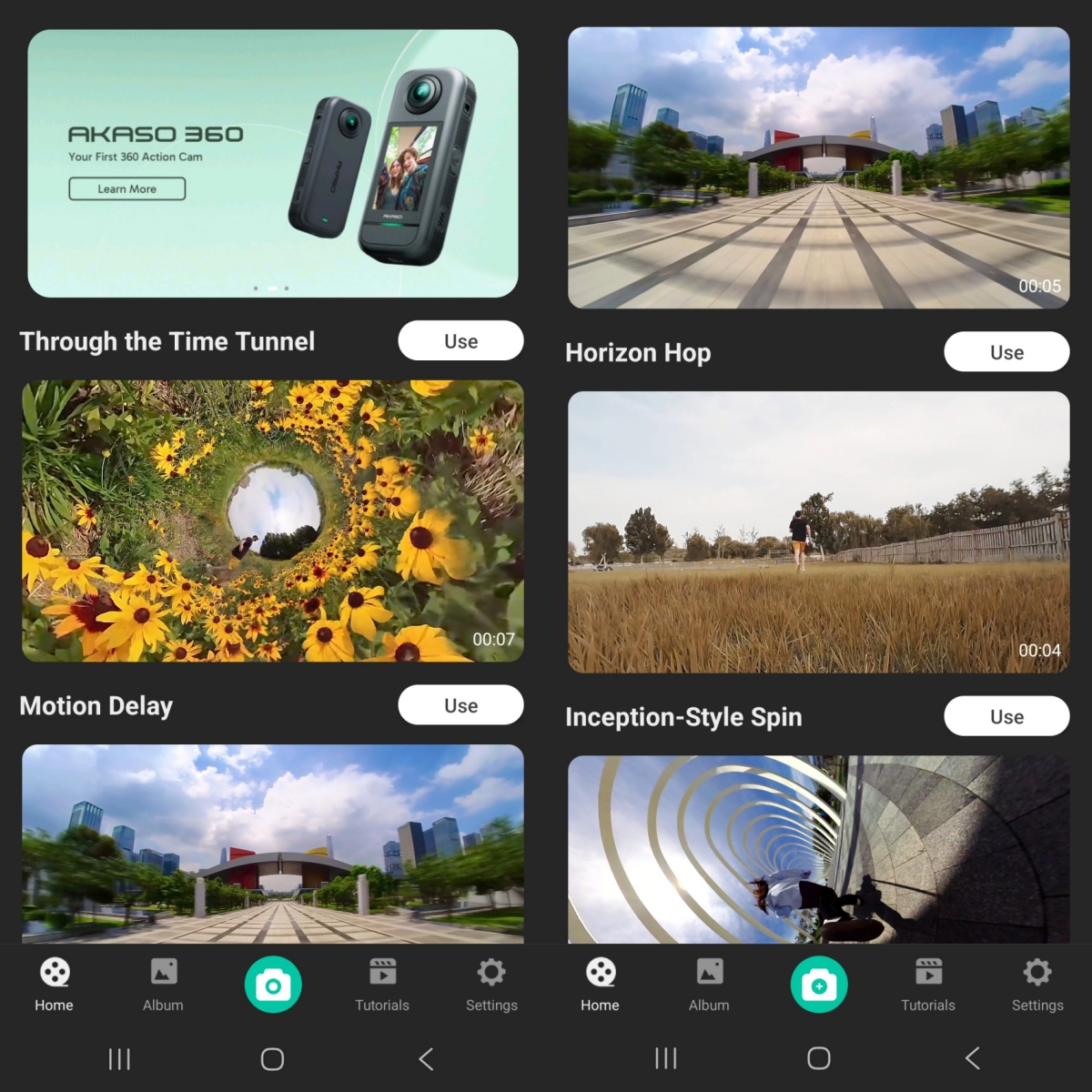Use the Through the Time Tunnel template
Image resolution: width=1092 pixels, height=1092 pixels.
pos(460,341)
